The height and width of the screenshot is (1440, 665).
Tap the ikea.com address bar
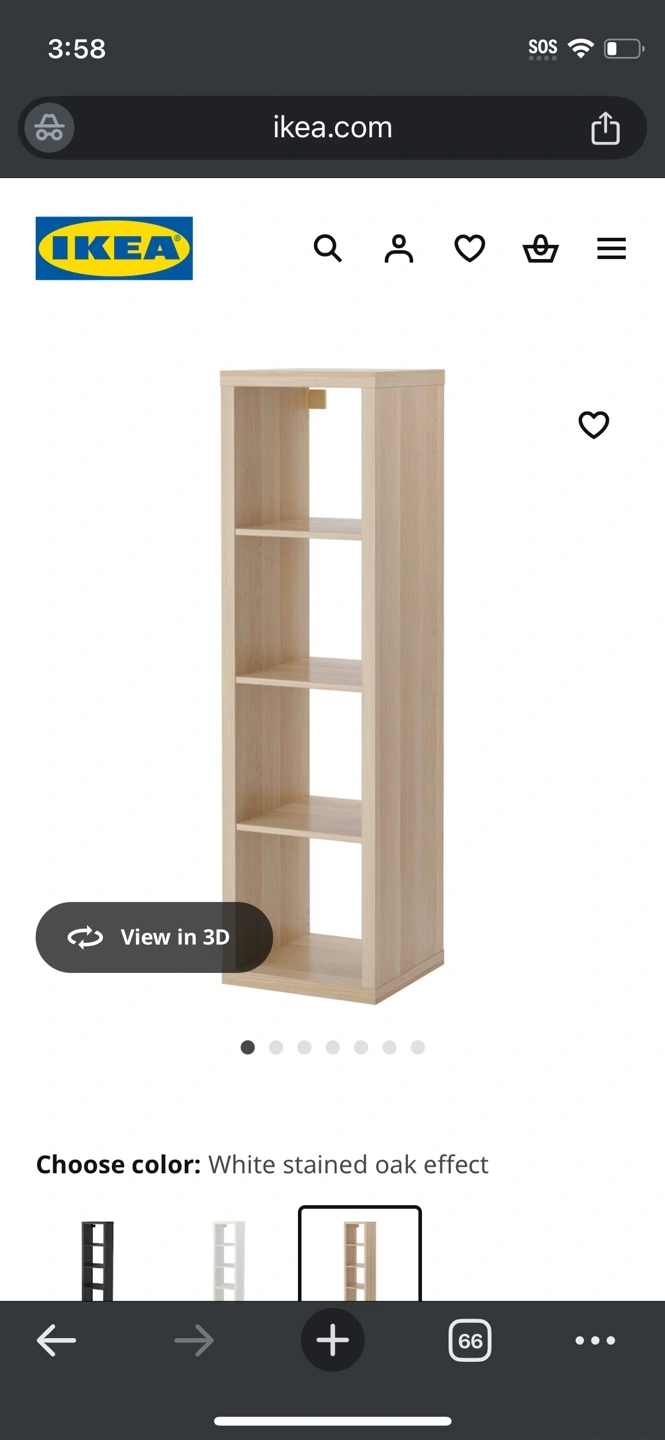click(x=332, y=128)
